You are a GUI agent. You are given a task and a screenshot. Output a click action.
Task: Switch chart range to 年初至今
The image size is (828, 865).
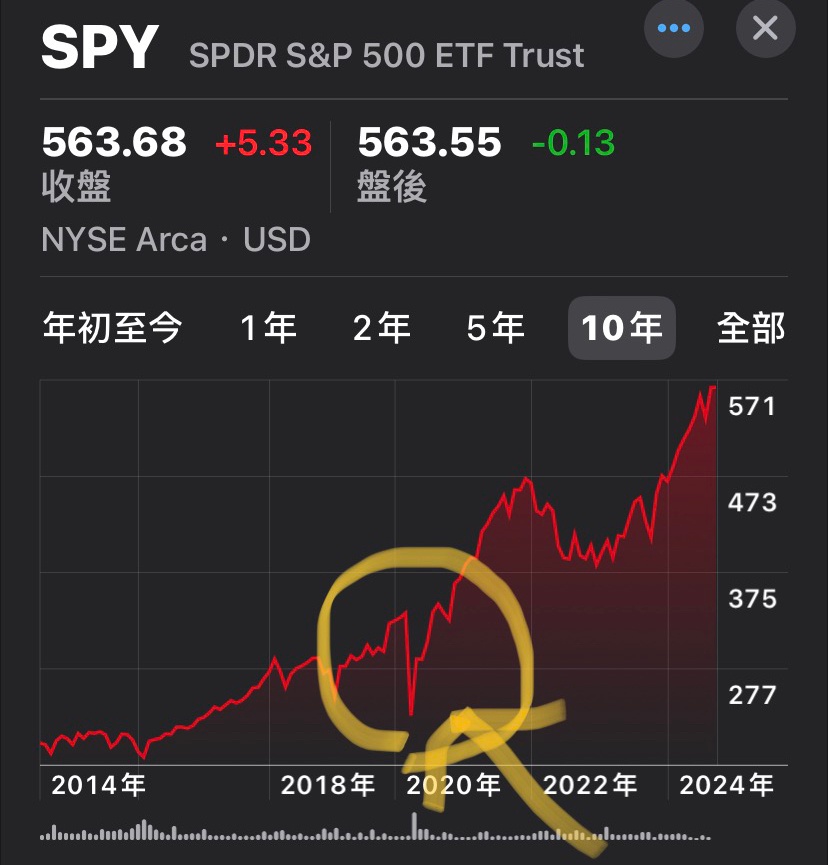point(112,328)
